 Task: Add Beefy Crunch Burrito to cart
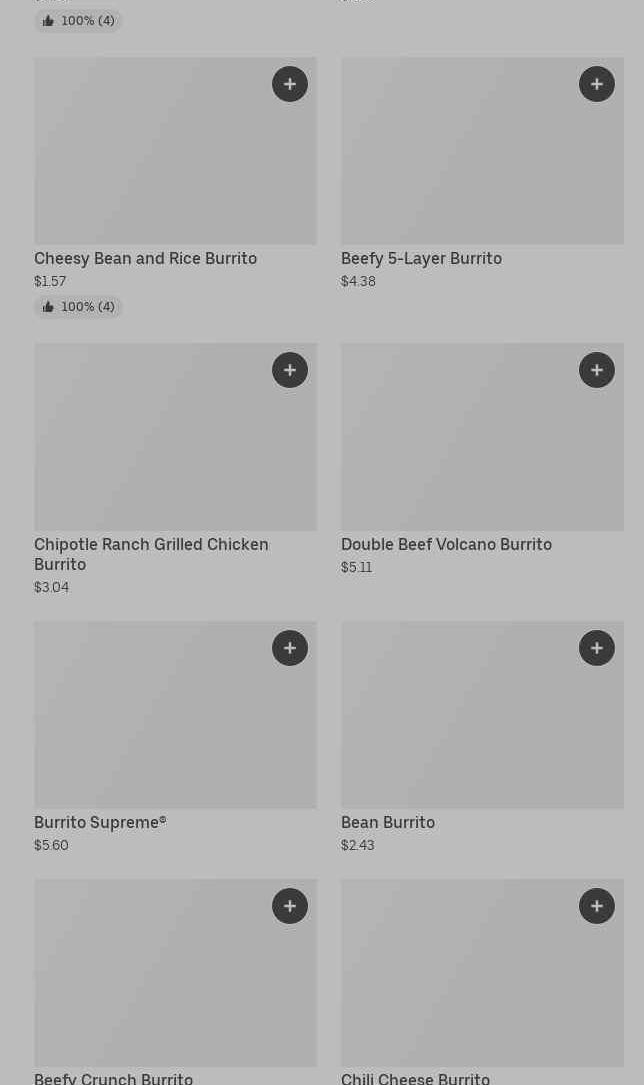tap(290, 906)
